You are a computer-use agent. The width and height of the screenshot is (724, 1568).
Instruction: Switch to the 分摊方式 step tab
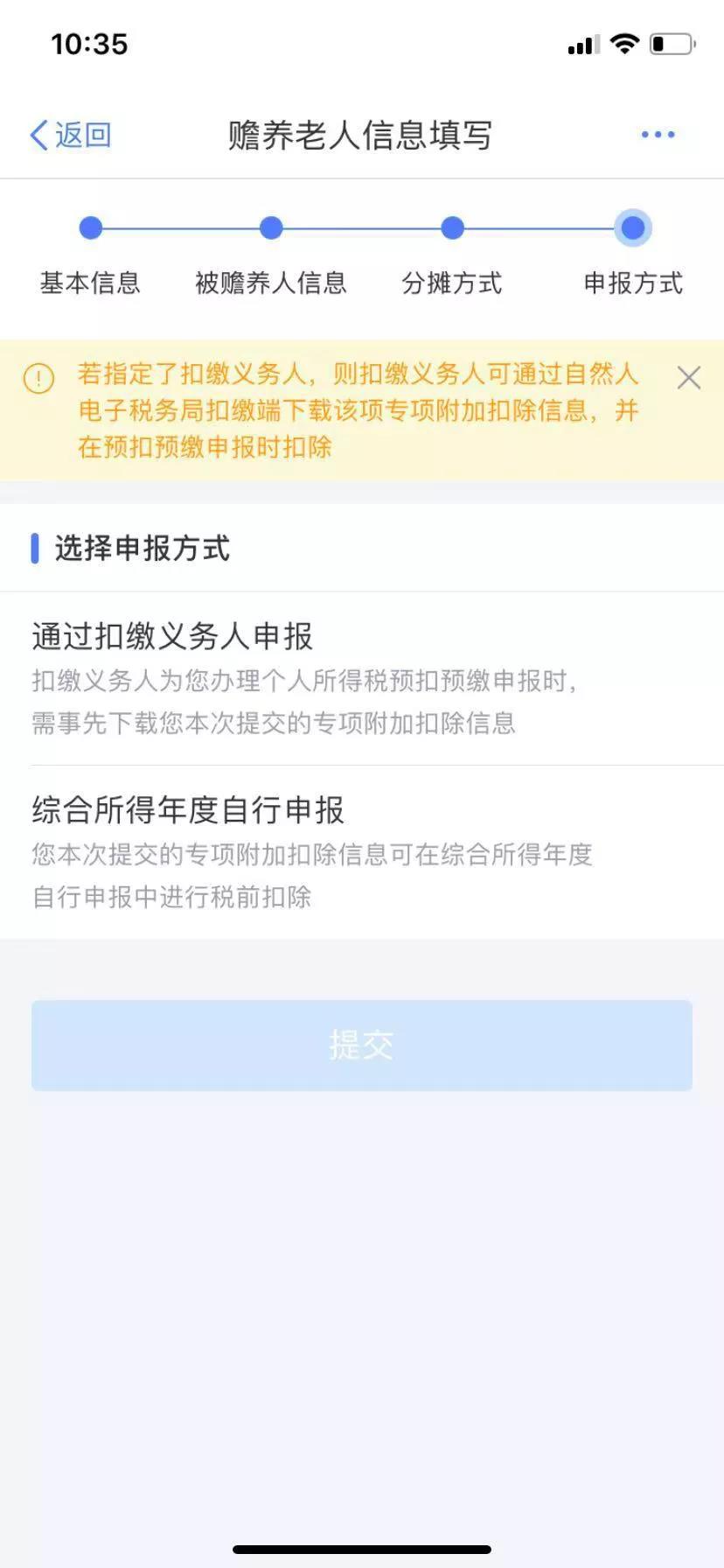coord(452,282)
